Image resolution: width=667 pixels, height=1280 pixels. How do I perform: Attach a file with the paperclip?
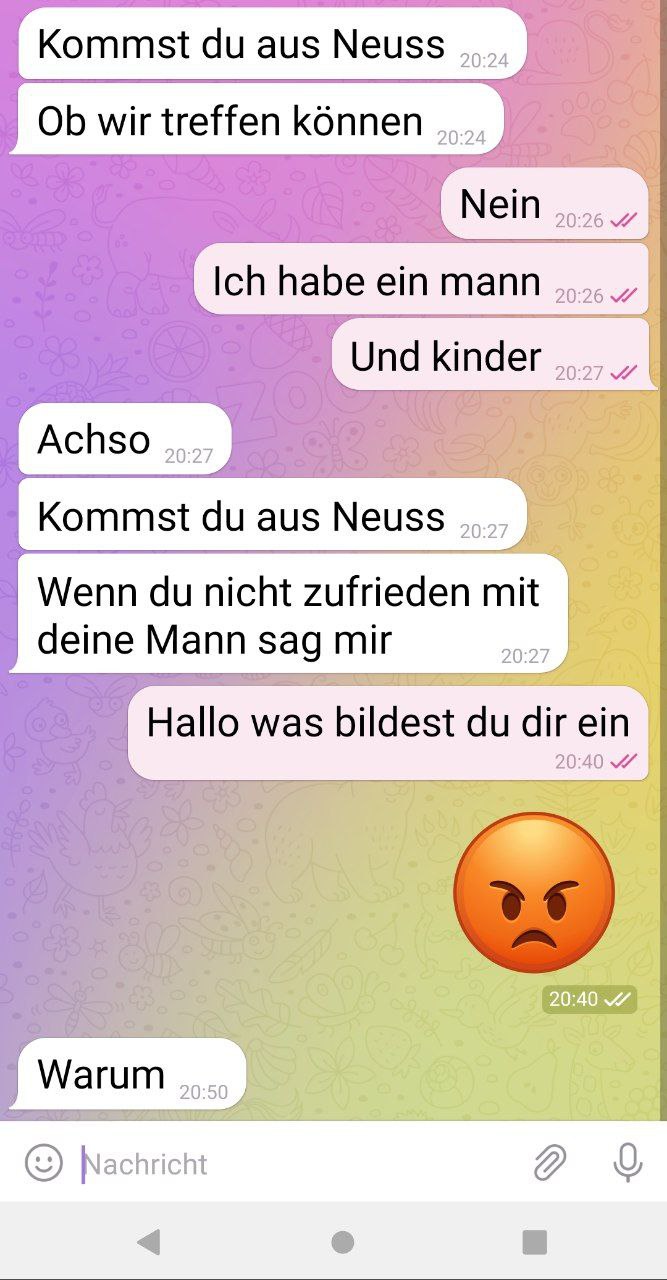pyautogui.click(x=549, y=1163)
